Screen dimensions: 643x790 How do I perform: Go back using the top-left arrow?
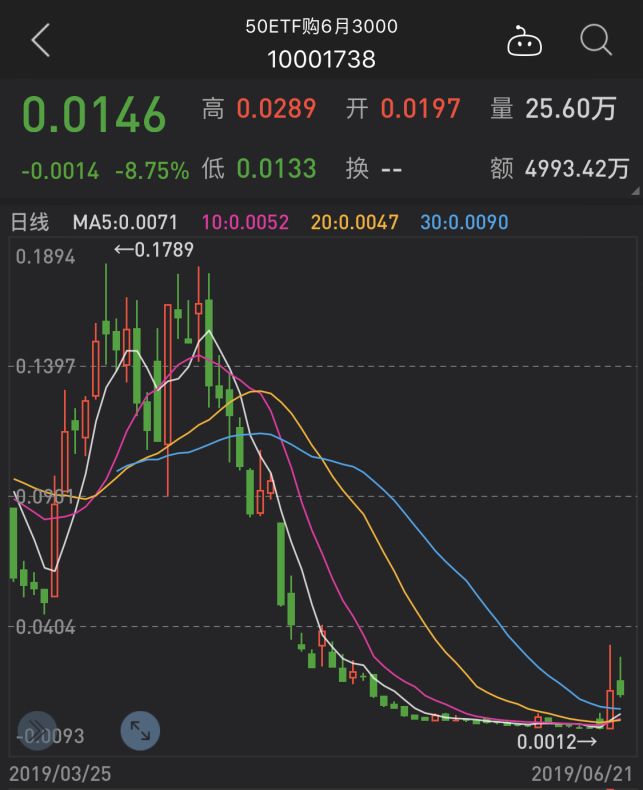(x=40, y=41)
